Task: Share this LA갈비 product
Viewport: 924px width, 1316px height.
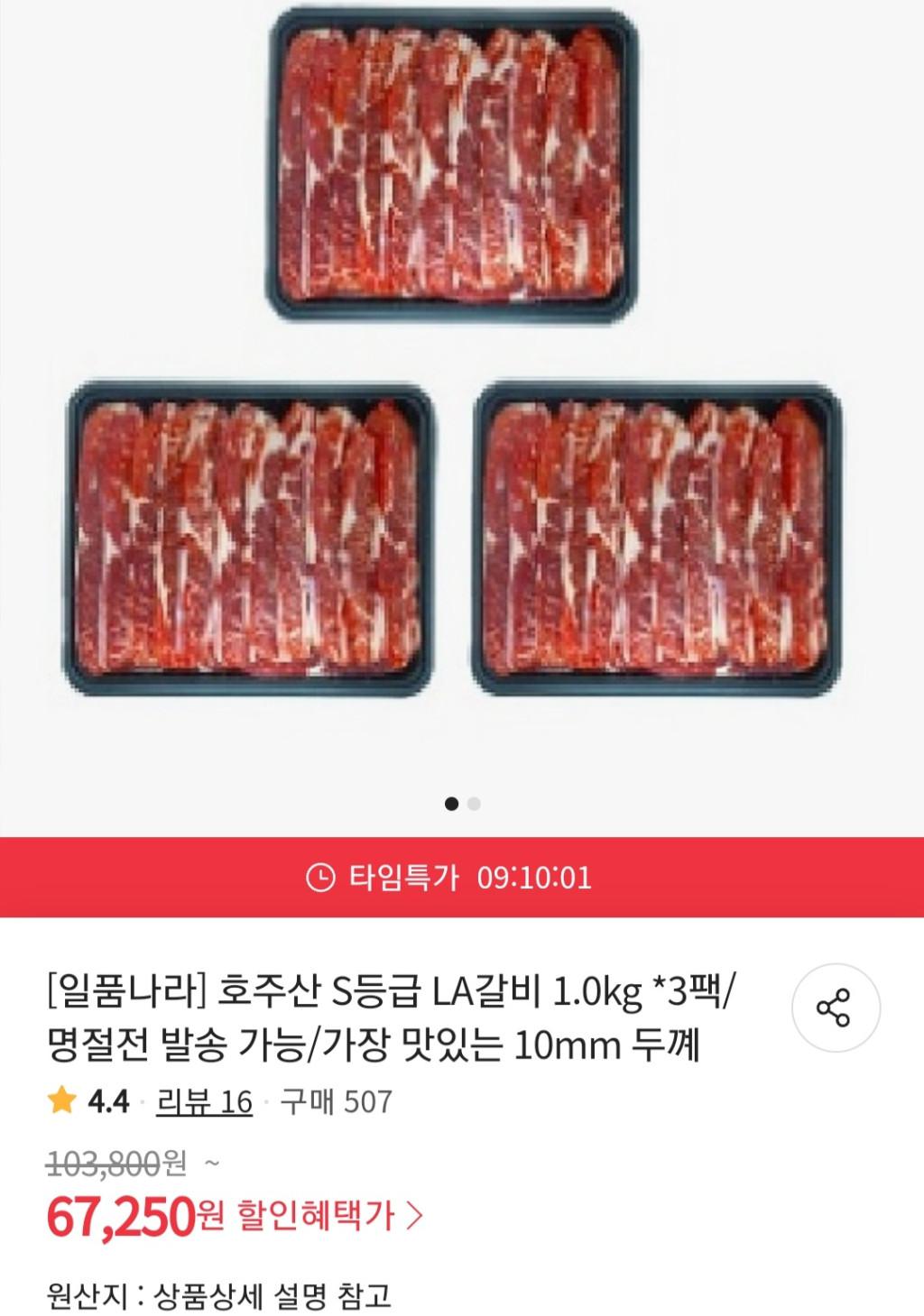Action: [835, 1007]
